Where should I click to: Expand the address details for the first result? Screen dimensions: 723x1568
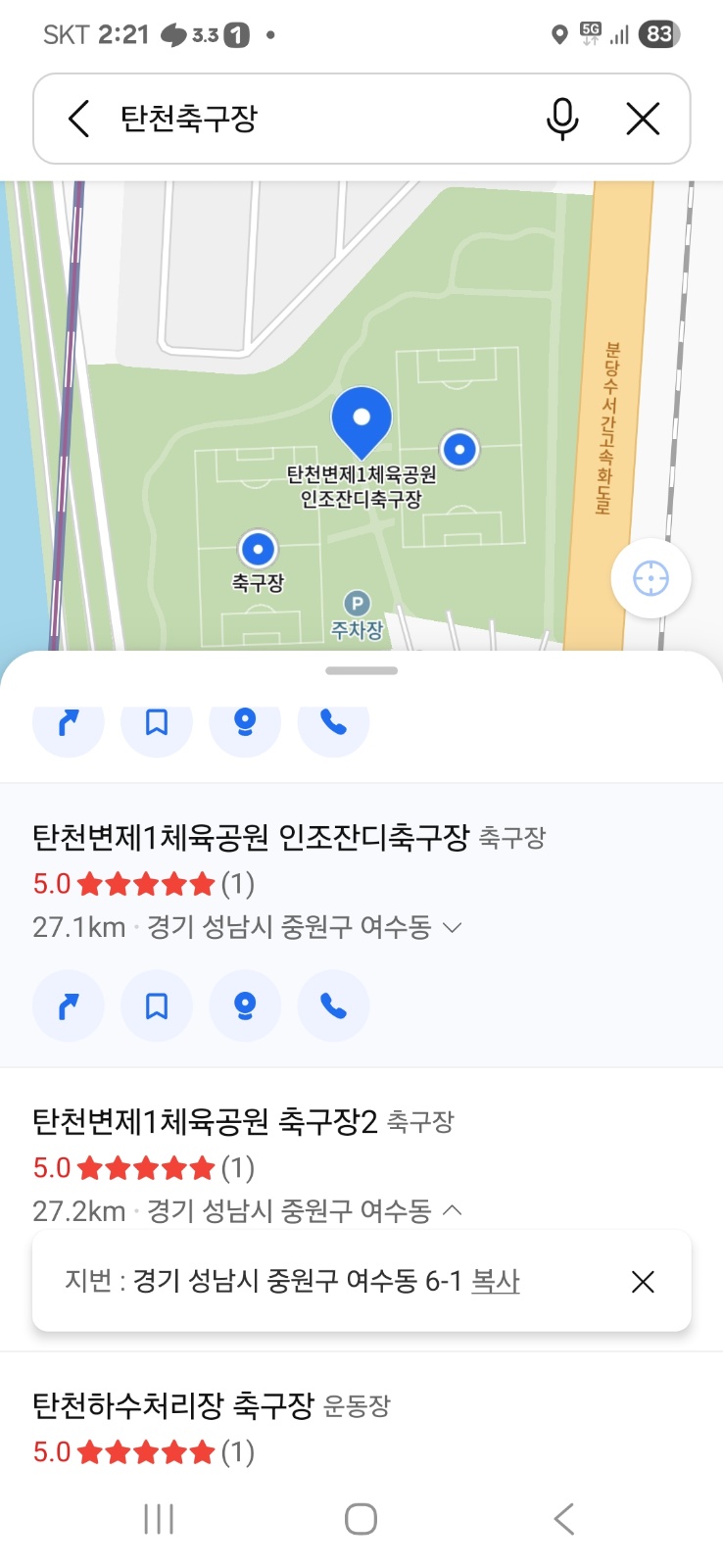pos(453,926)
